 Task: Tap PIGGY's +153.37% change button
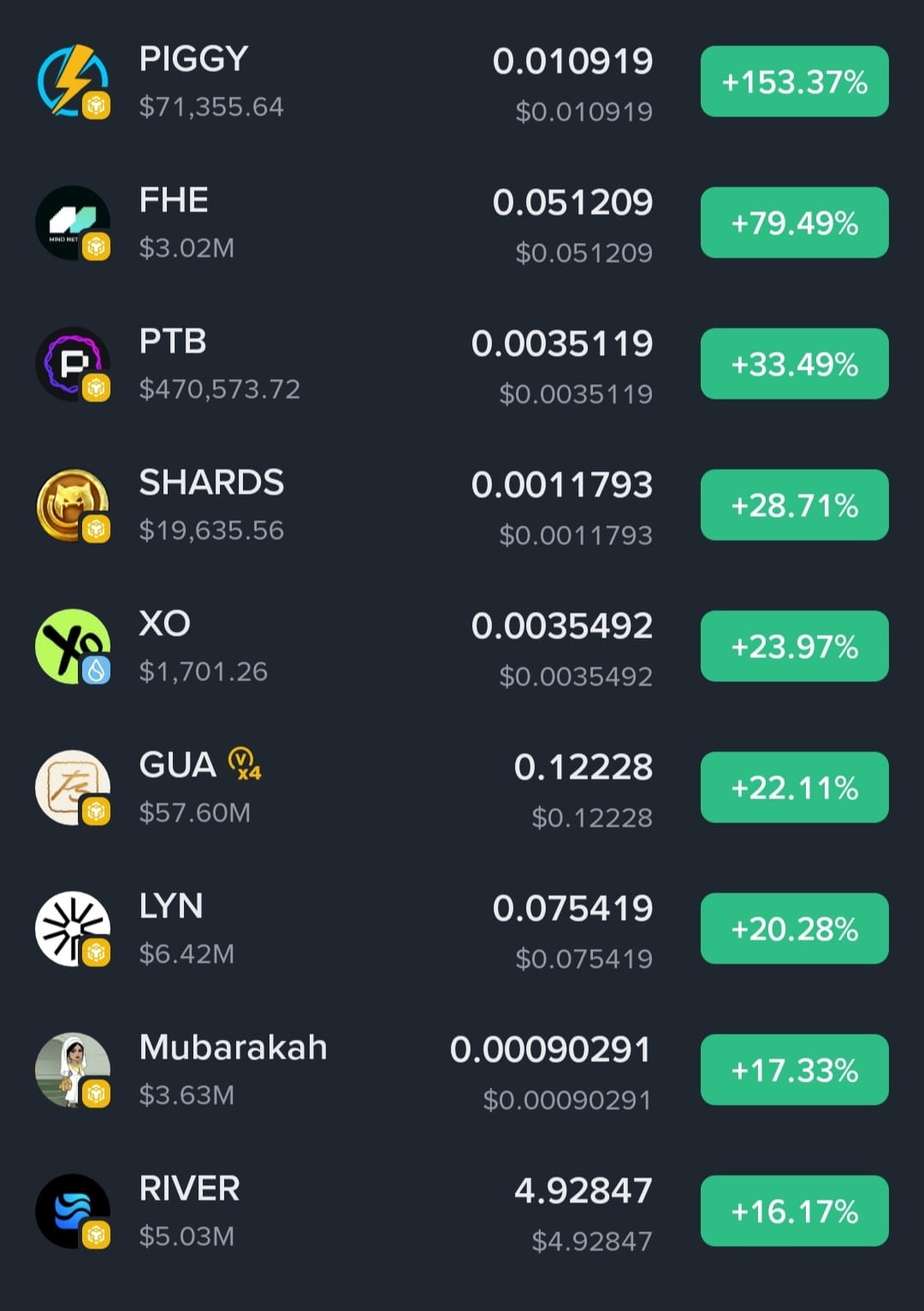794,82
